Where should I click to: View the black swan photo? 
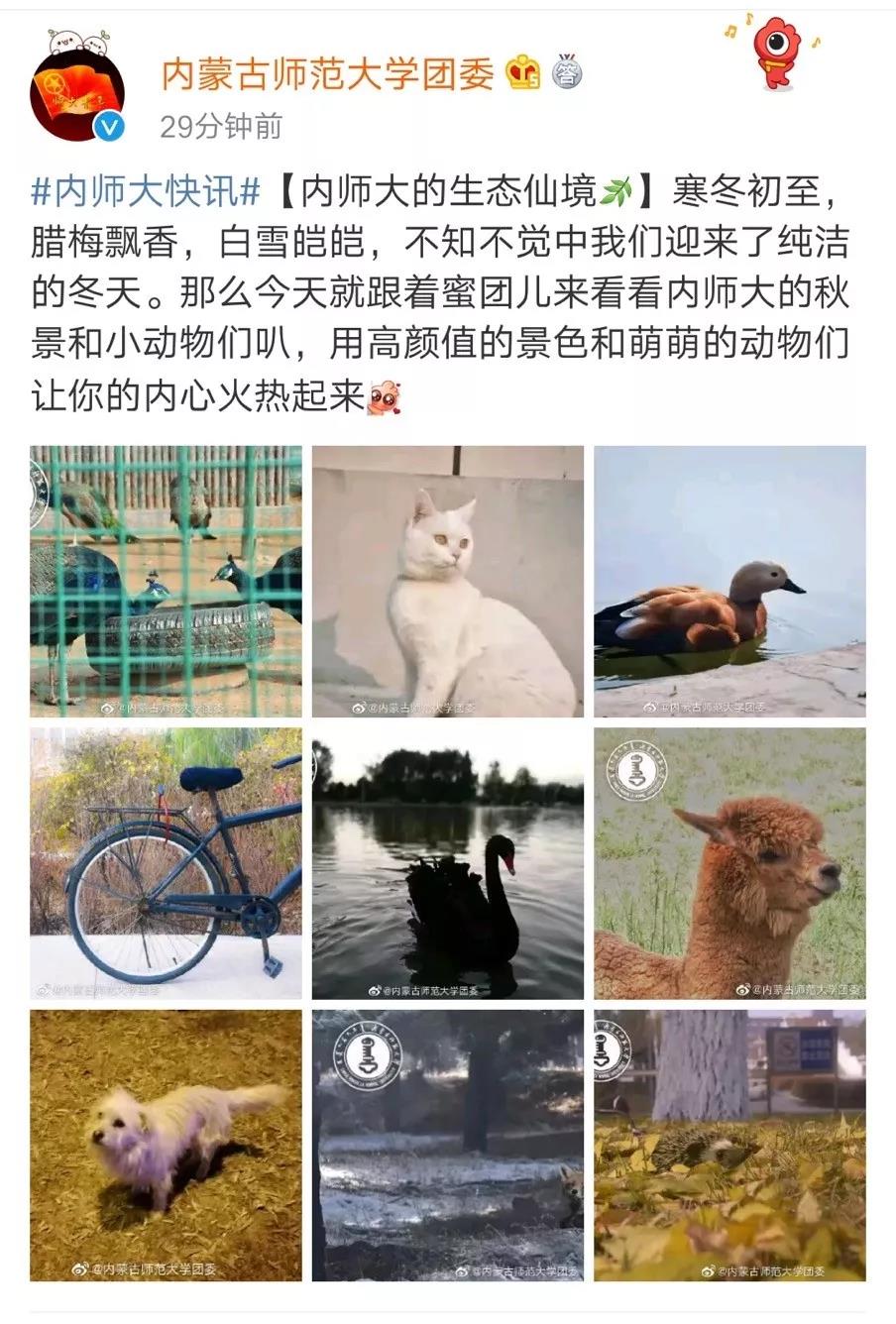448,863
